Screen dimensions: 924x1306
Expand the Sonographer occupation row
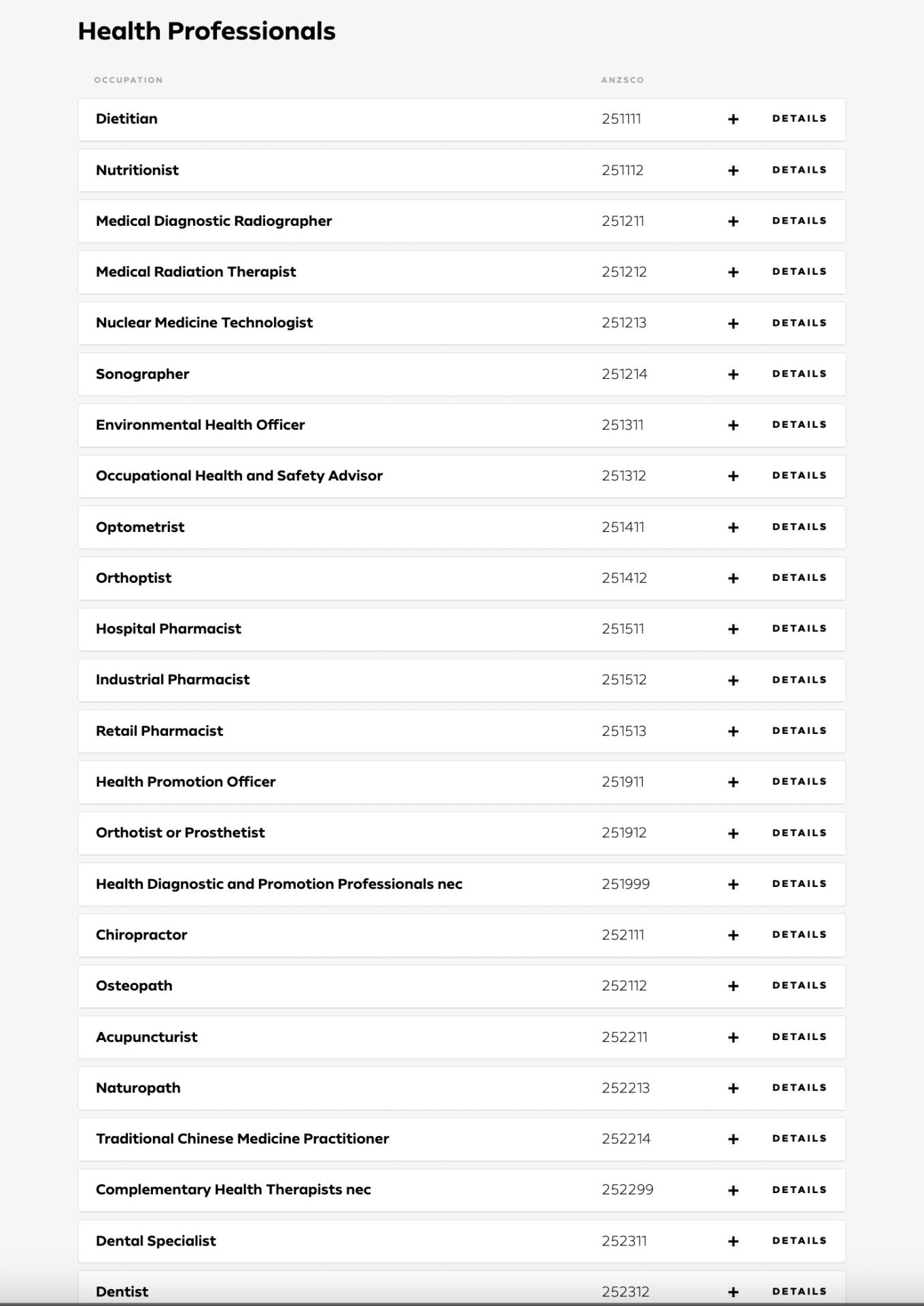point(732,373)
